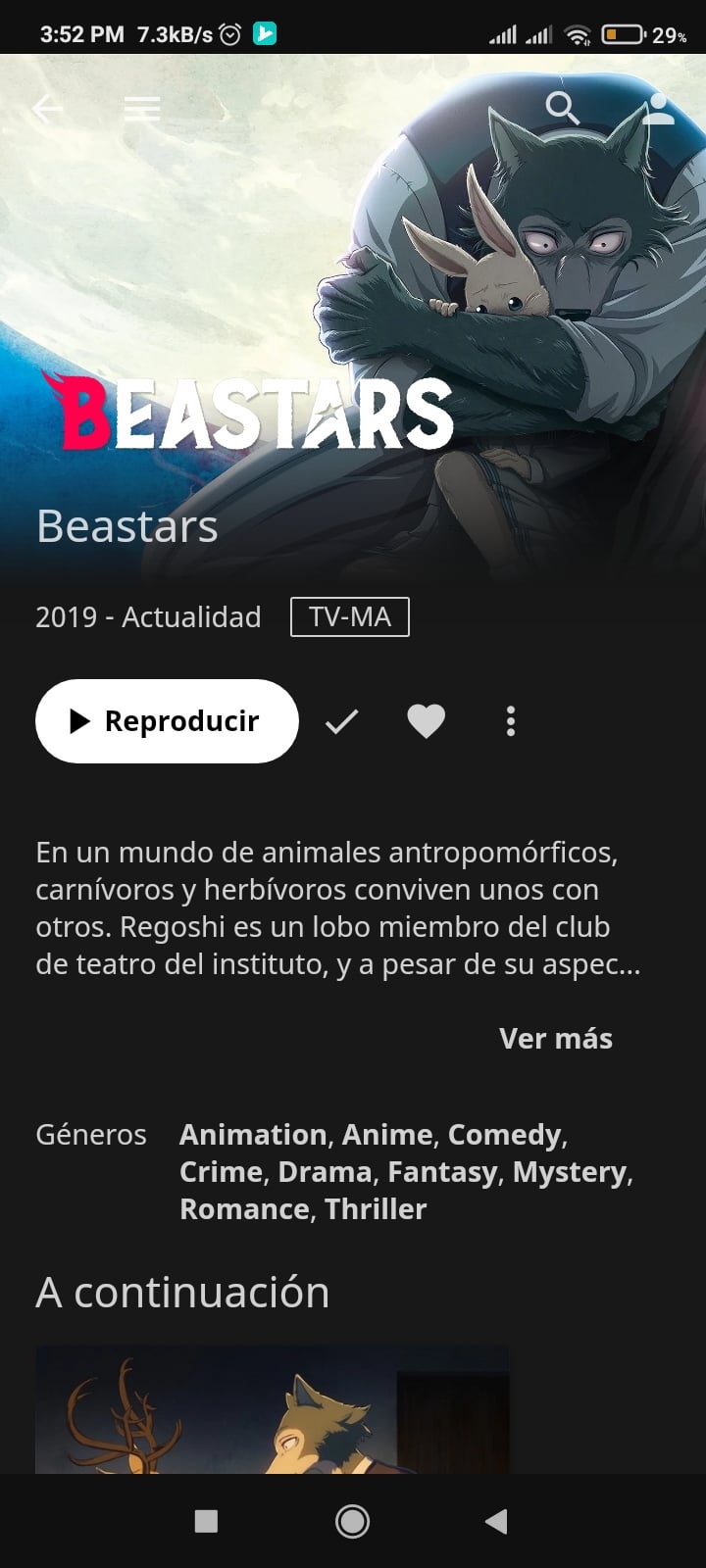Open the user profile icon
The height and width of the screenshot is (1568, 706).
[659, 108]
